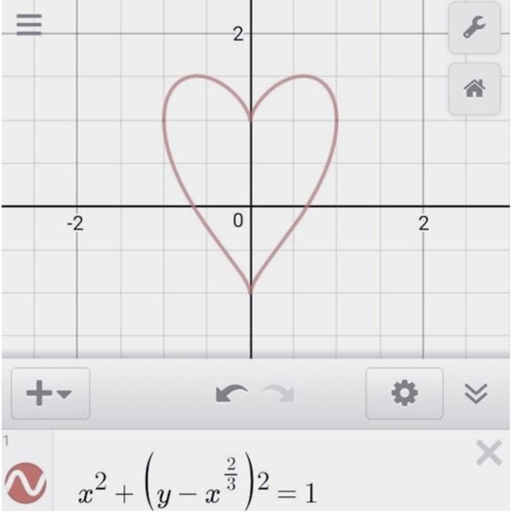Open the expression list gear settings
This screenshot has width=512, height=512.
click(404, 393)
